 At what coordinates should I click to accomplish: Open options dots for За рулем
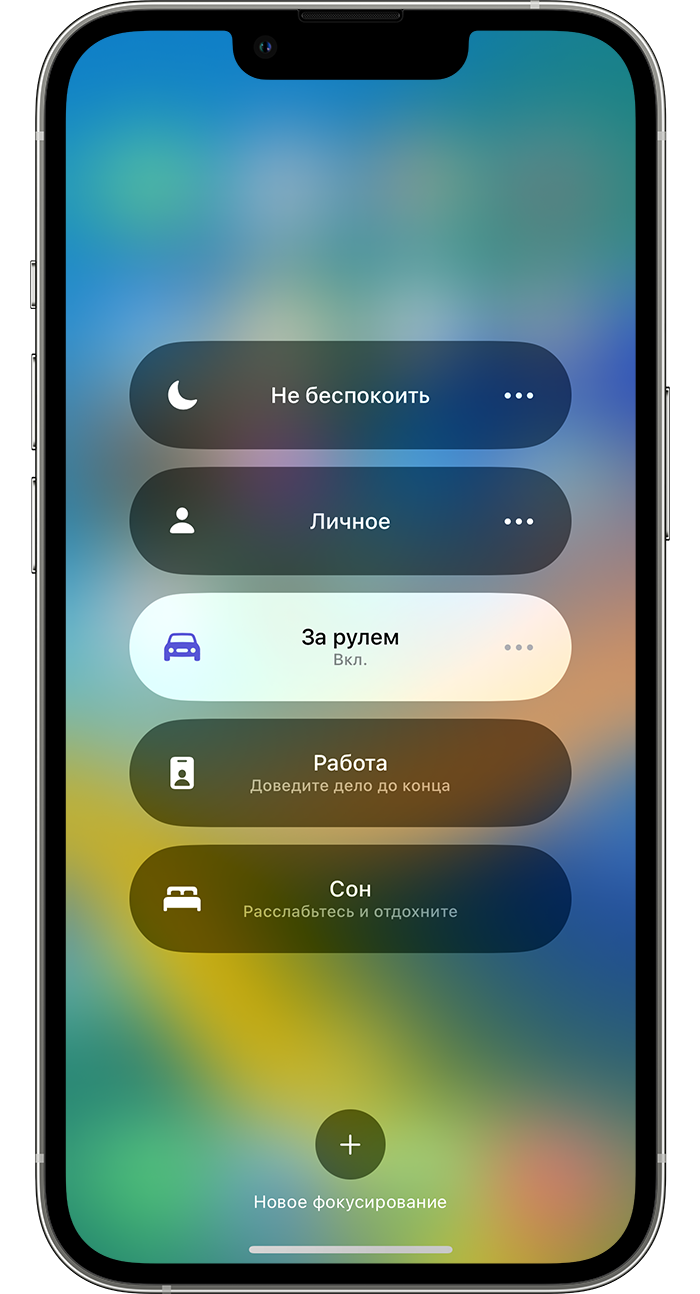tap(518, 647)
